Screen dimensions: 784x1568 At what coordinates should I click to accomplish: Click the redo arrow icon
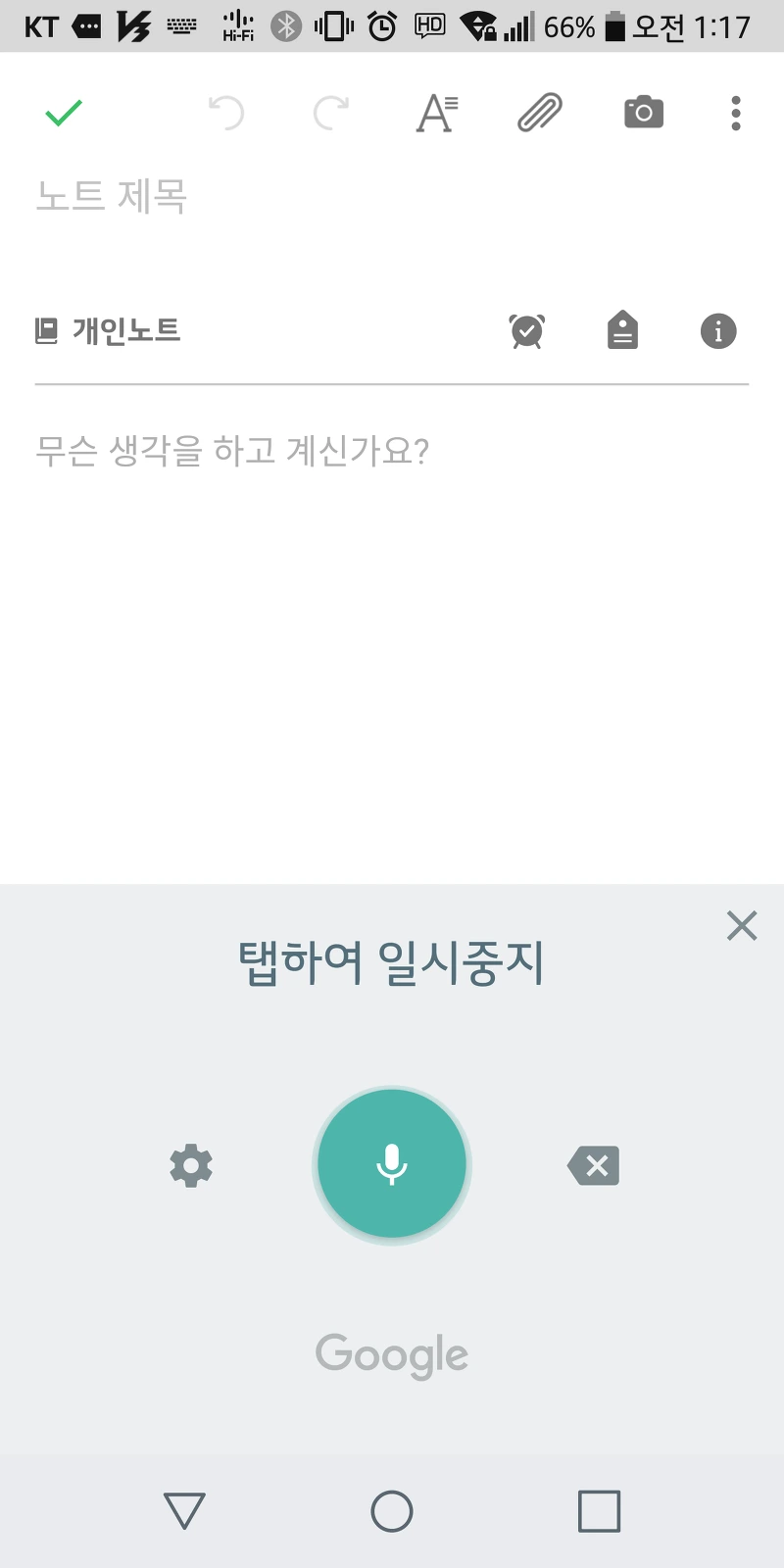(330, 113)
